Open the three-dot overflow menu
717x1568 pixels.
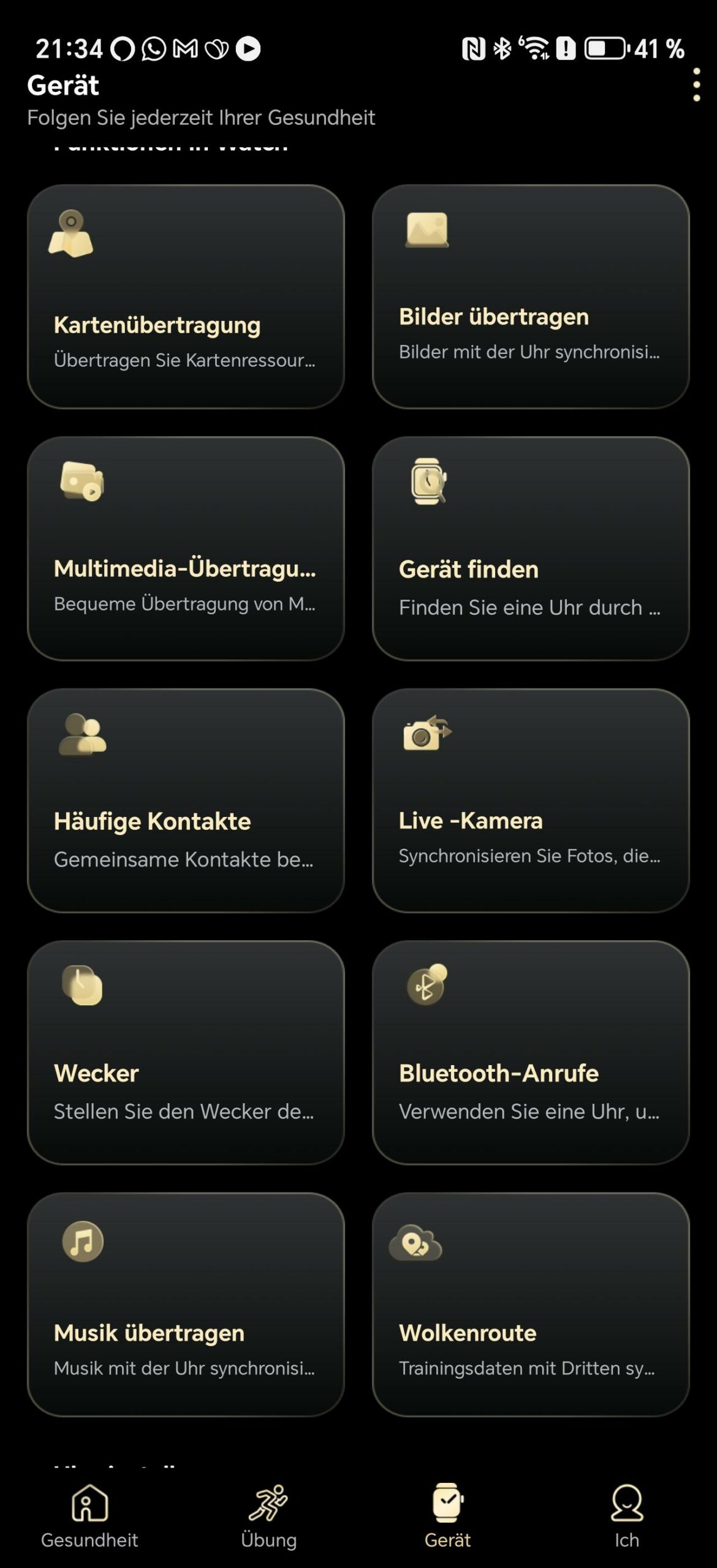click(696, 85)
